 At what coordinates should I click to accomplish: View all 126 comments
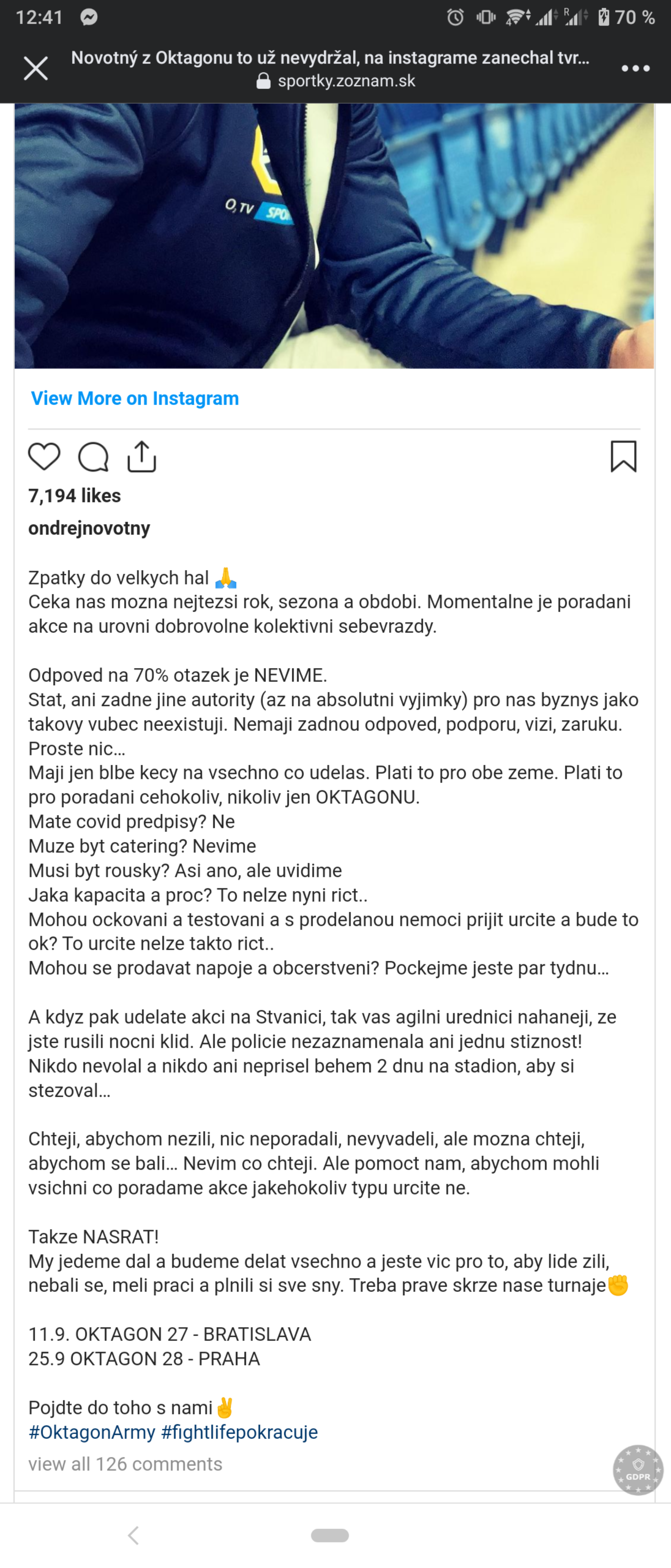[125, 1464]
